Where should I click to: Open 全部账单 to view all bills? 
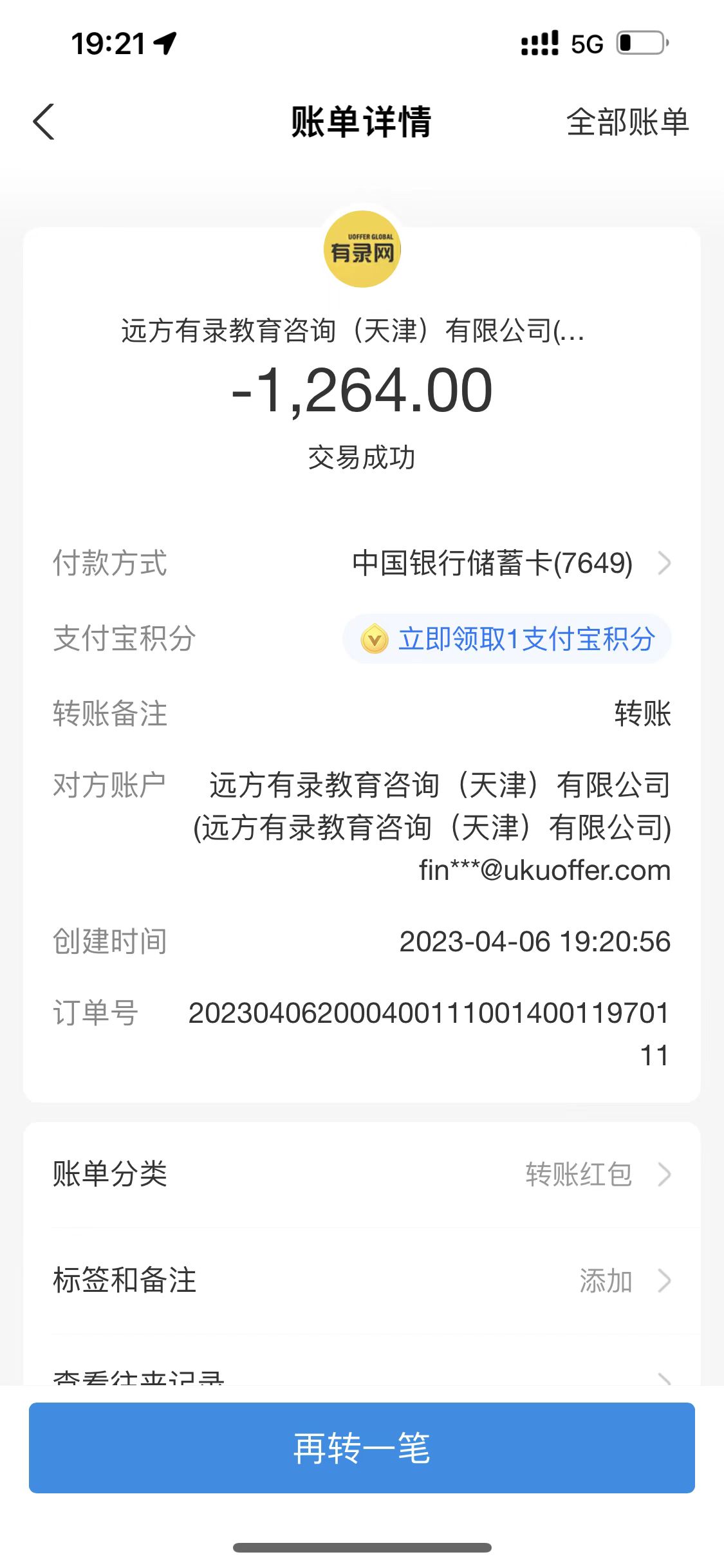click(627, 122)
